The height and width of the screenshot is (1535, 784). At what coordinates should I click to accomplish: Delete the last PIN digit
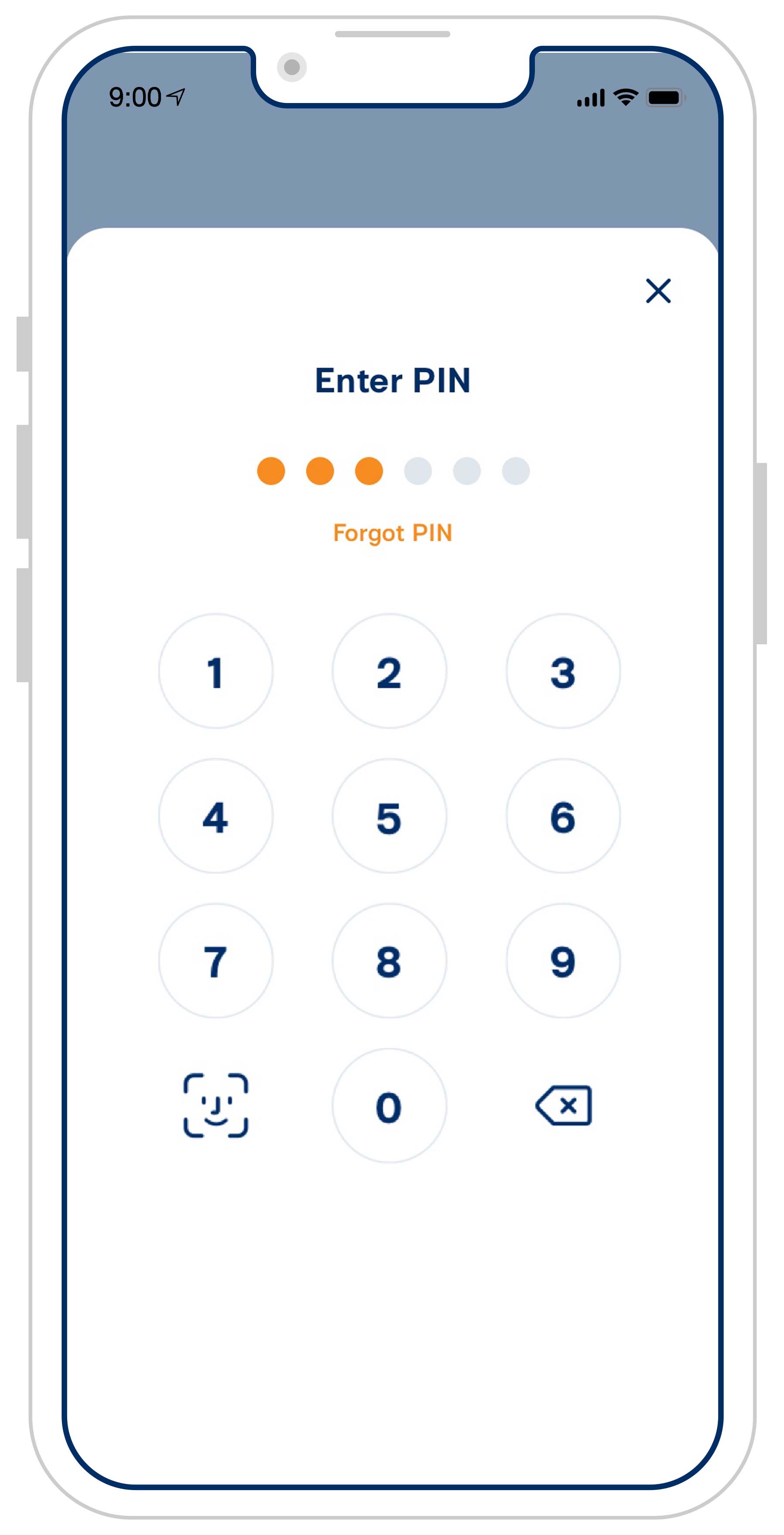click(564, 1106)
